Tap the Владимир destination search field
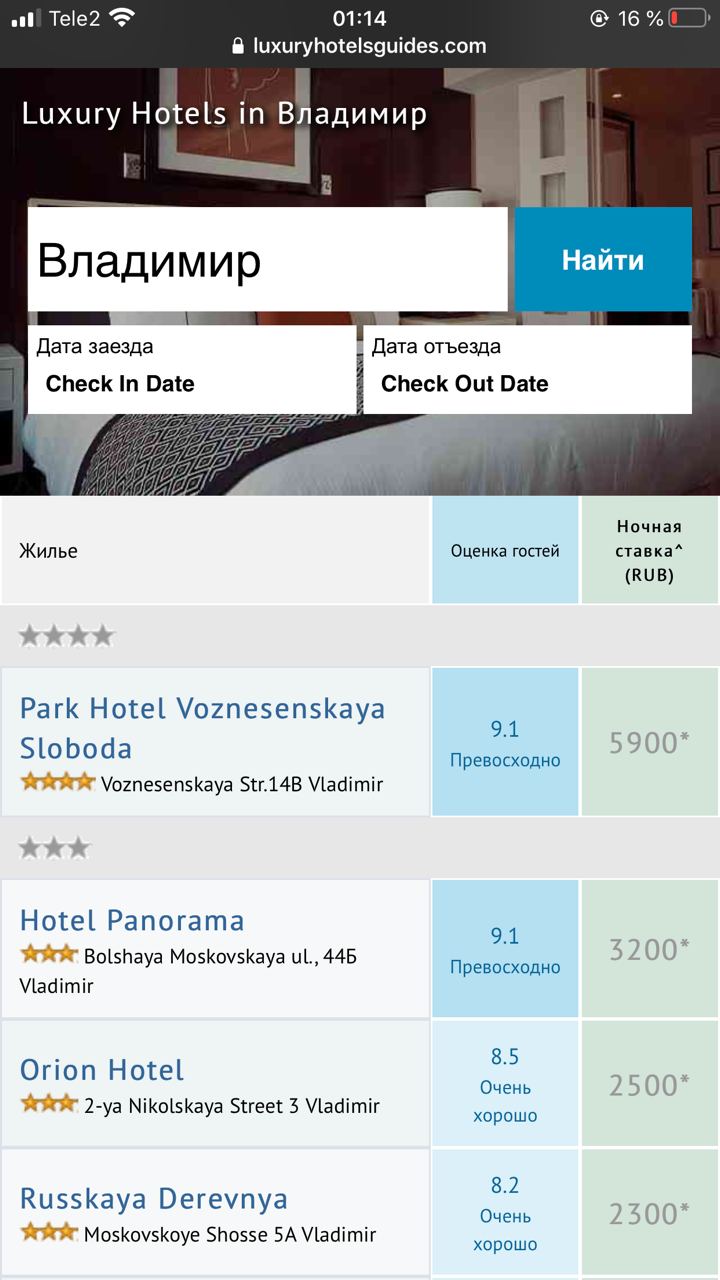 (x=267, y=260)
